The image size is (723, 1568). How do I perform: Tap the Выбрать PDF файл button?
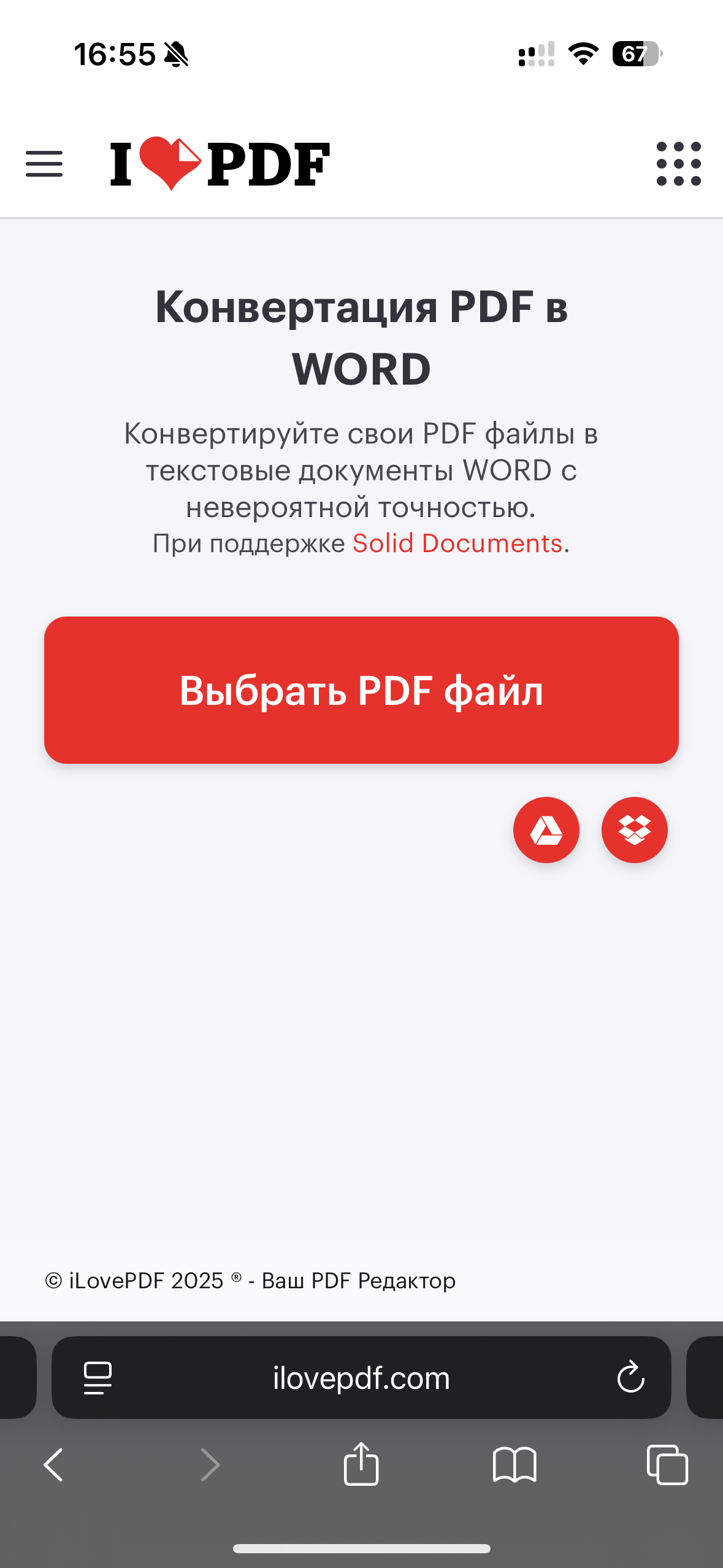coord(361,690)
